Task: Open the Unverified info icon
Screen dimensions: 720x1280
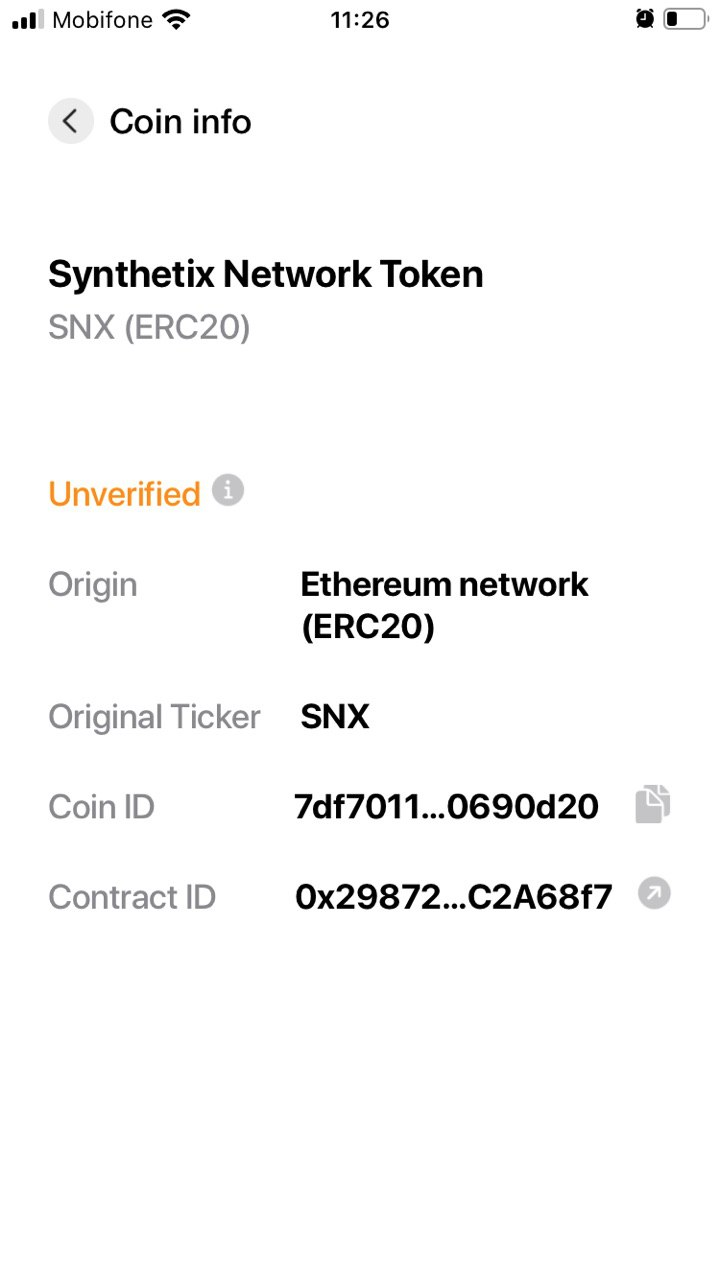Action: click(228, 490)
